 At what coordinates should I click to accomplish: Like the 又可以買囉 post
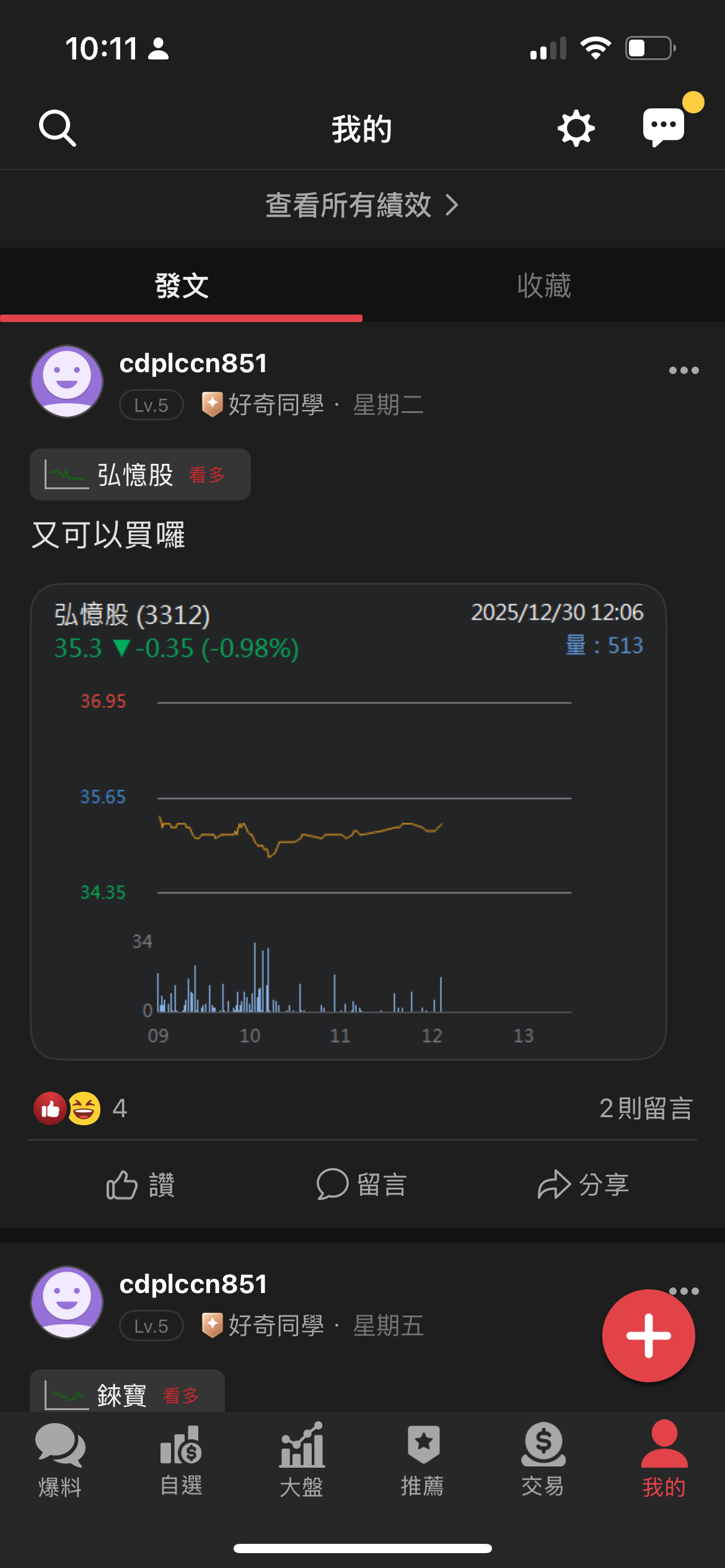coord(141,1185)
